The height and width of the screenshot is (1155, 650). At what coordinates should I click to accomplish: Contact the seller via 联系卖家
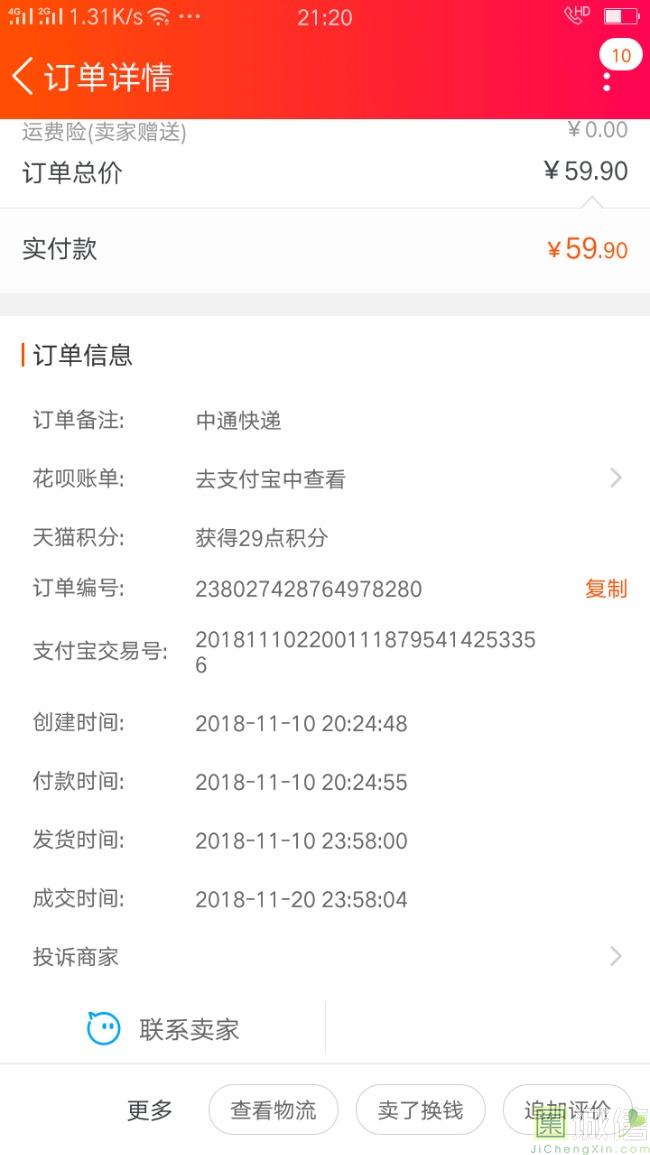(x=164, y=1029)
